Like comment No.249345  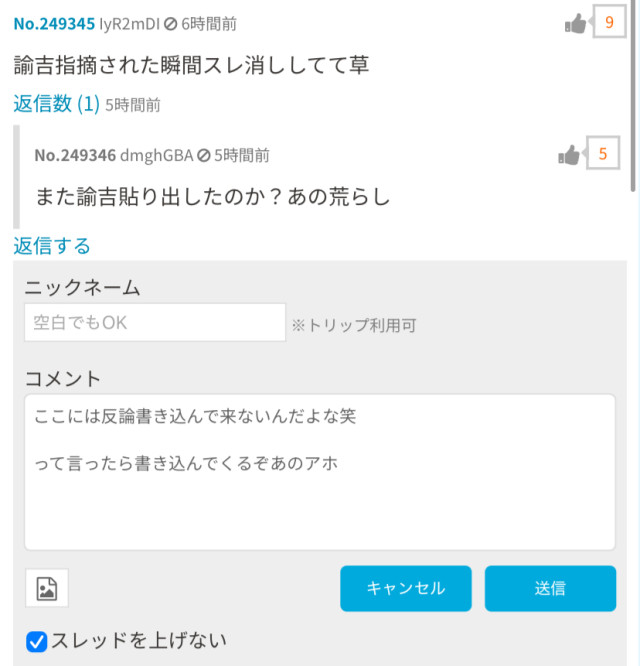[576, 24]
